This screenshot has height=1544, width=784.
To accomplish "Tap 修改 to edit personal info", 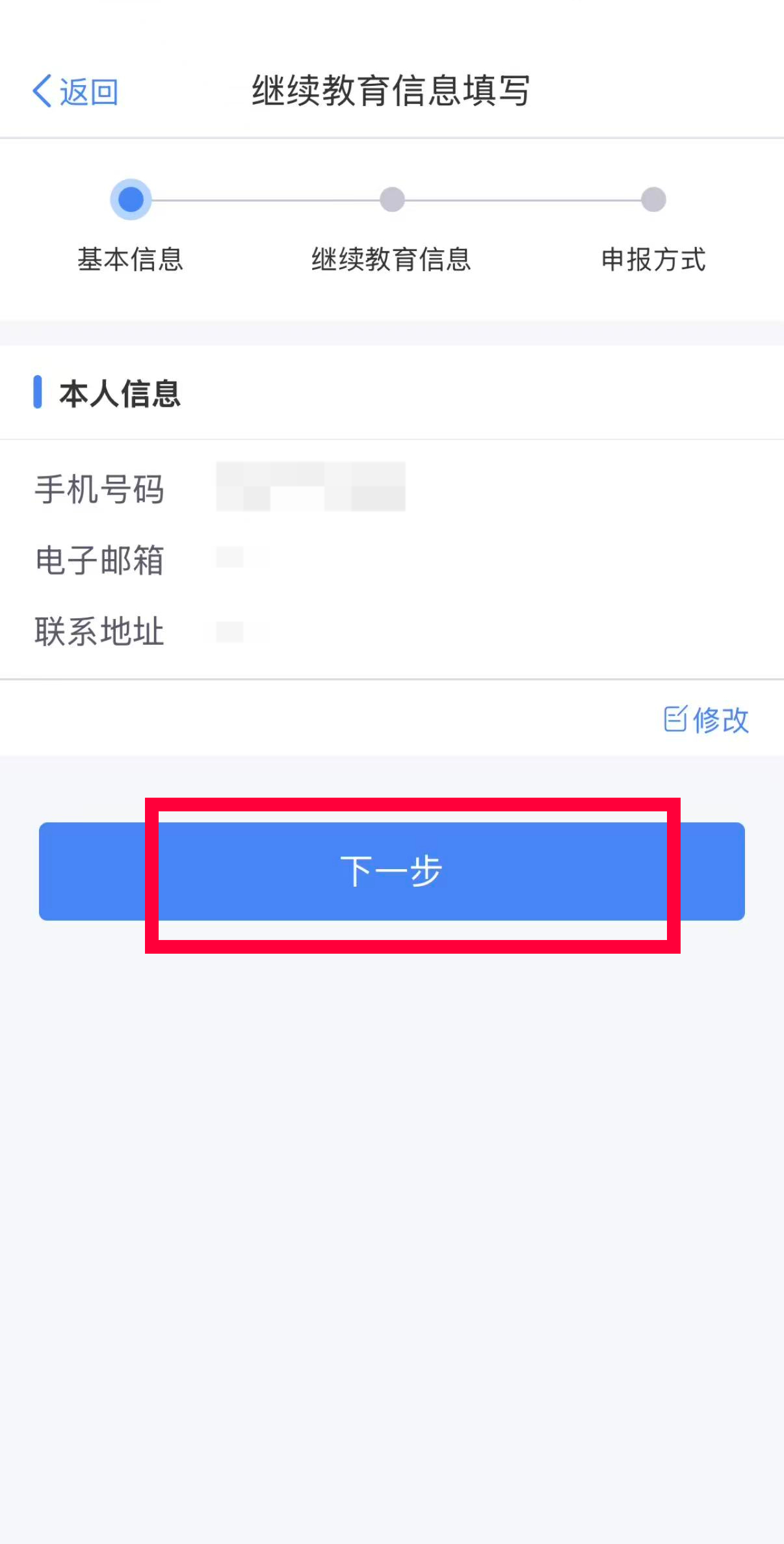I will (706, 720).
